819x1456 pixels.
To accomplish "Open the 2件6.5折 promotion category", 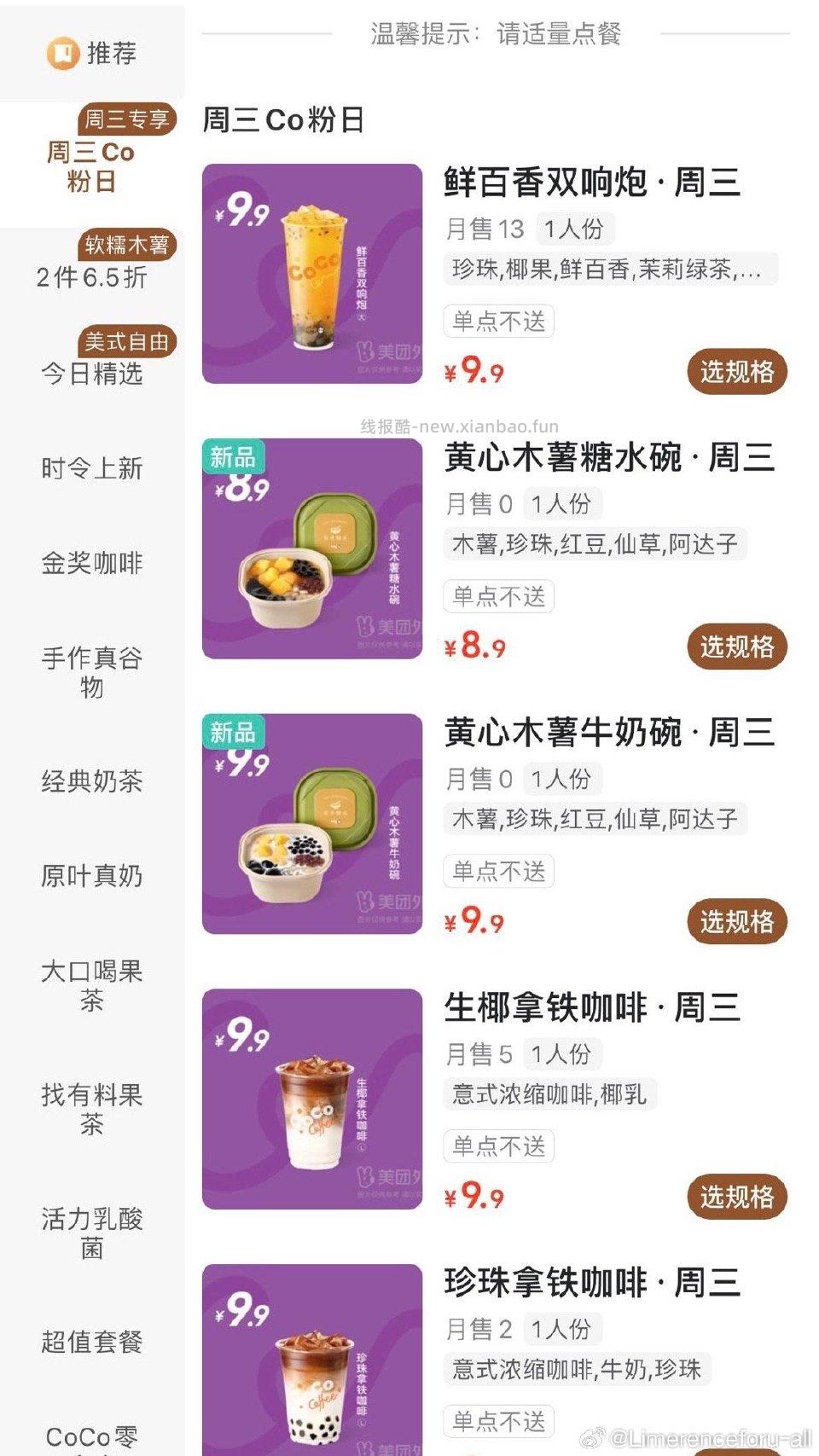I will pos(90,277).
